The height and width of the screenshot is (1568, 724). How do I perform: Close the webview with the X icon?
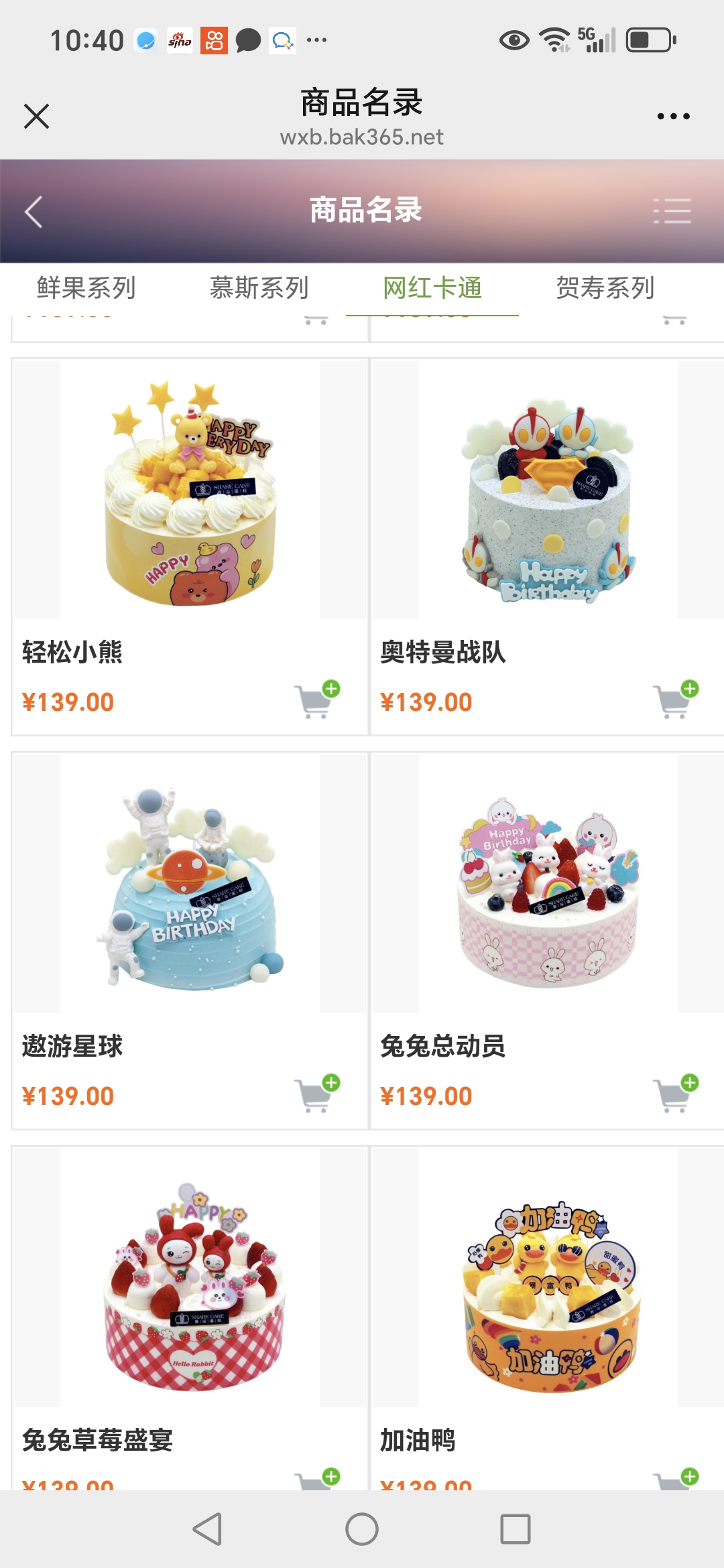(x=36, y=116)
